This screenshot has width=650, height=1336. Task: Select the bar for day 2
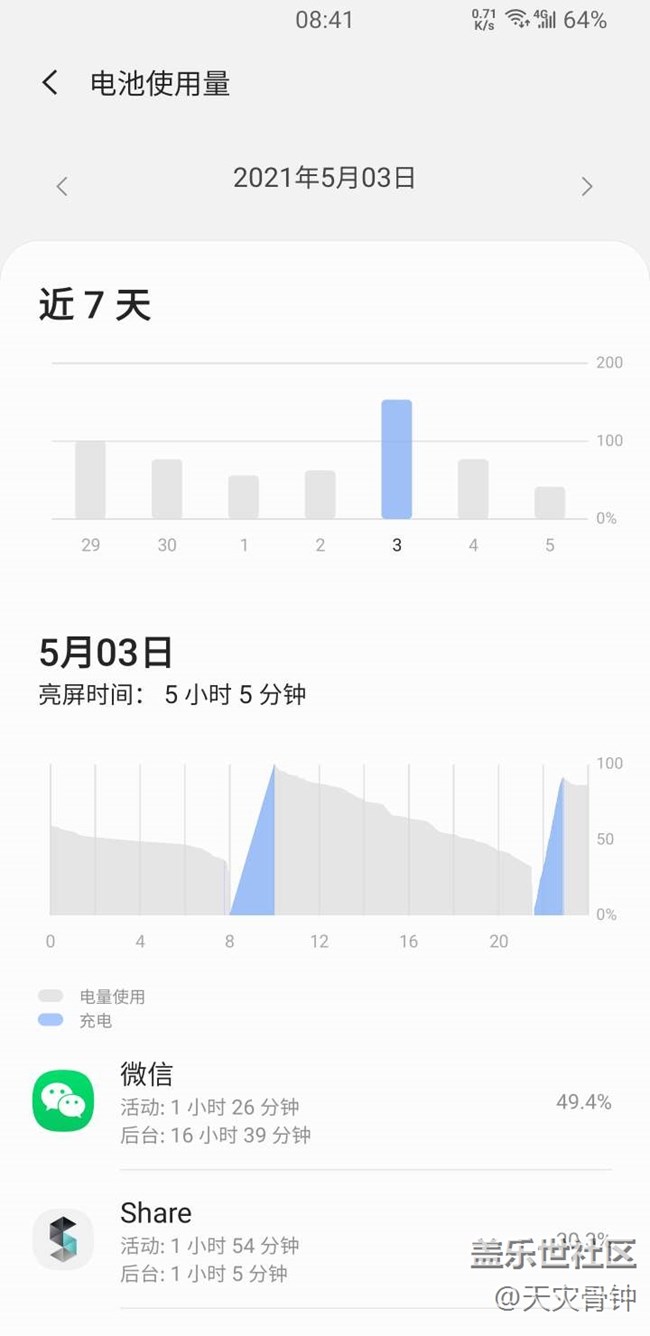tap(320, 494)
